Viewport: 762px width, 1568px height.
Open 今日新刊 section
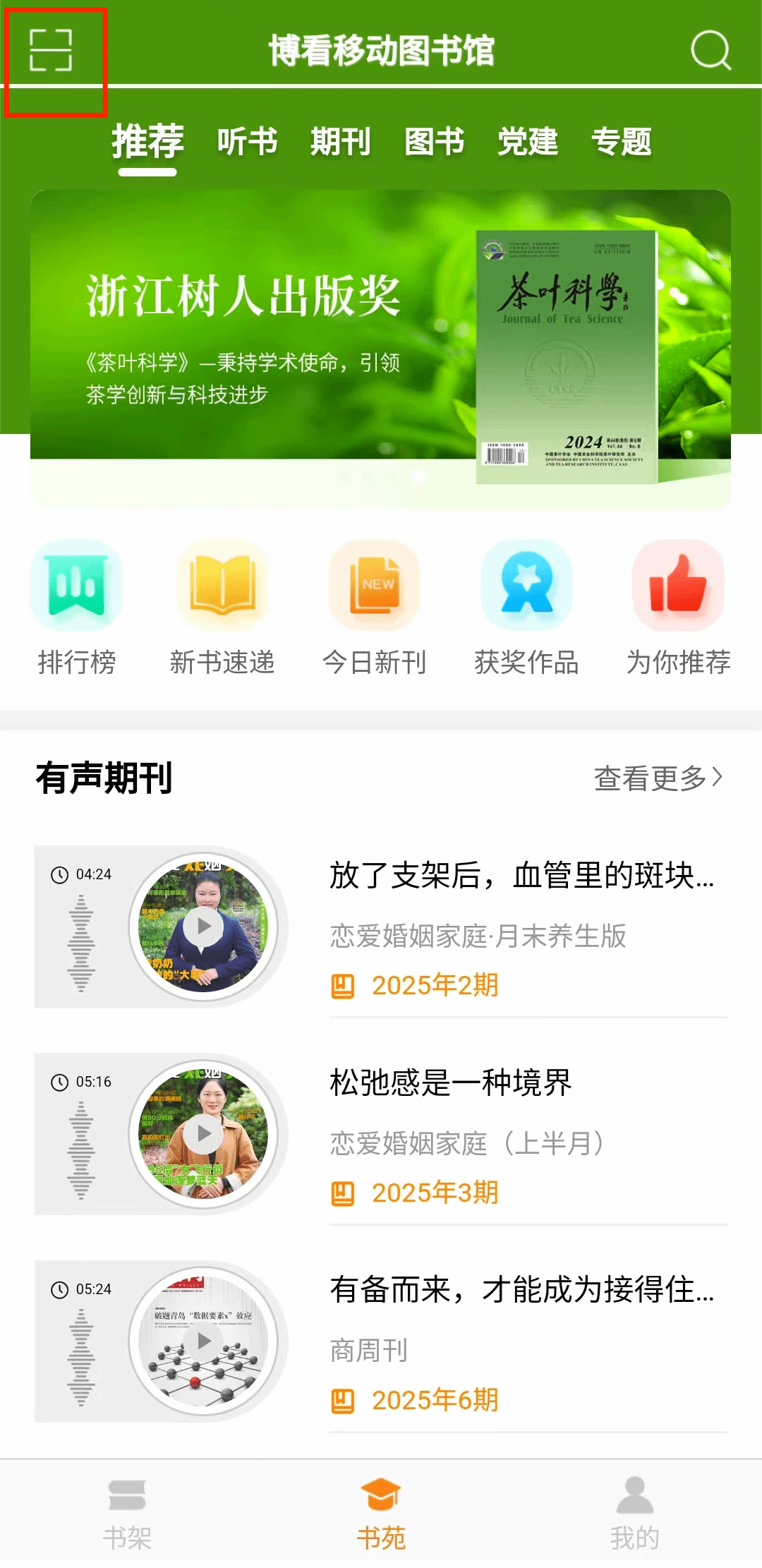click(374, 608)
